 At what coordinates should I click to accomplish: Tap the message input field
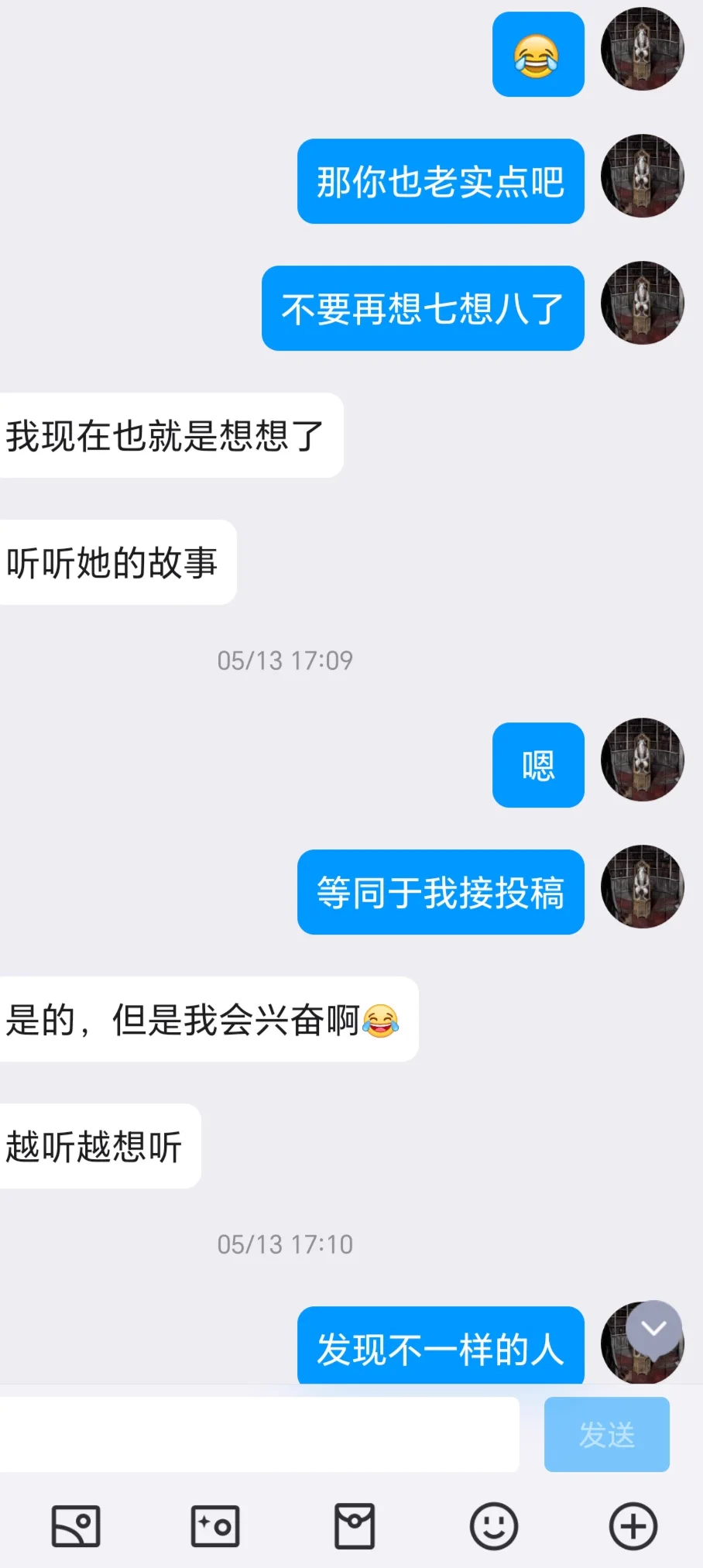tap(259, 1434)
